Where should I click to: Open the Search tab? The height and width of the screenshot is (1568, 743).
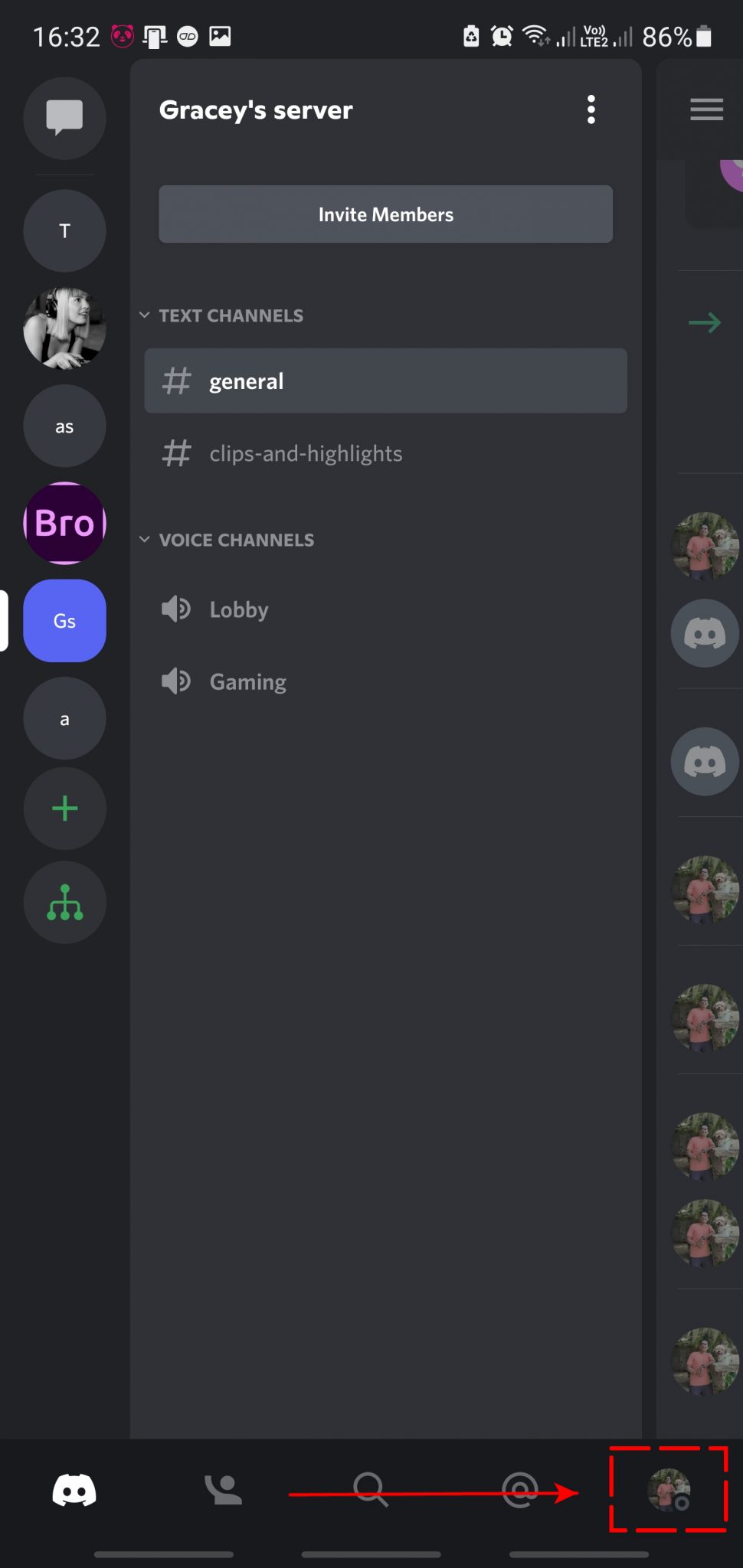[371, 1490]
